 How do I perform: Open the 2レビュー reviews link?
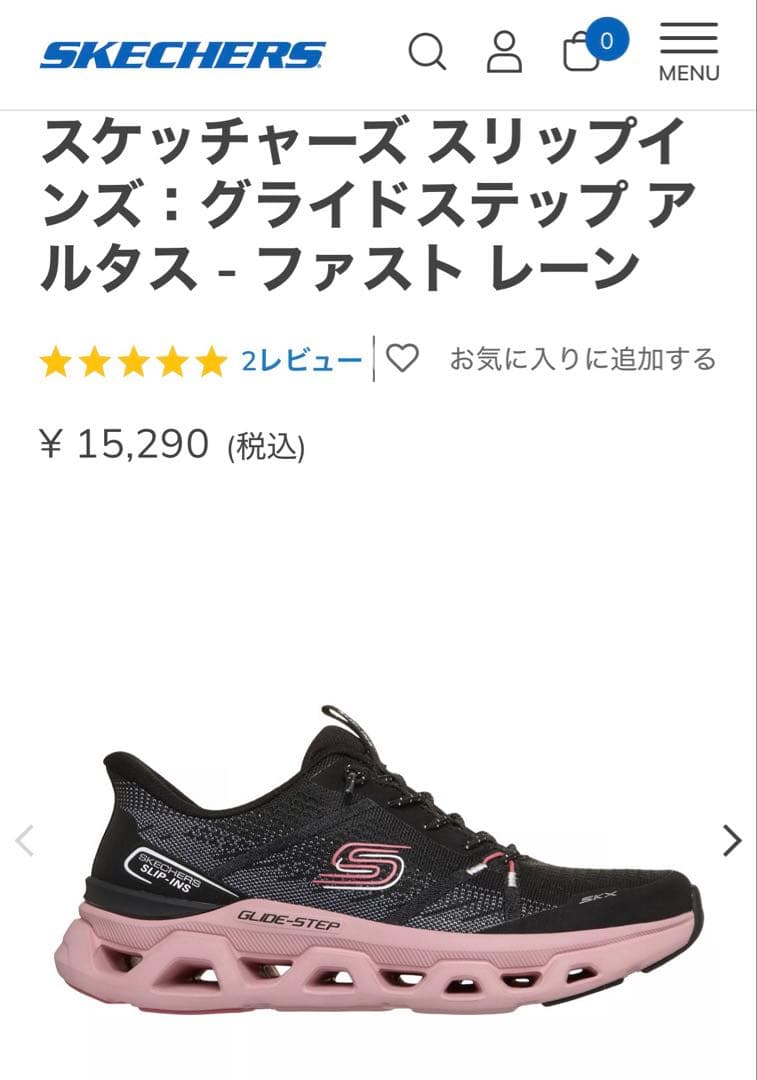[x=301, y=360]
